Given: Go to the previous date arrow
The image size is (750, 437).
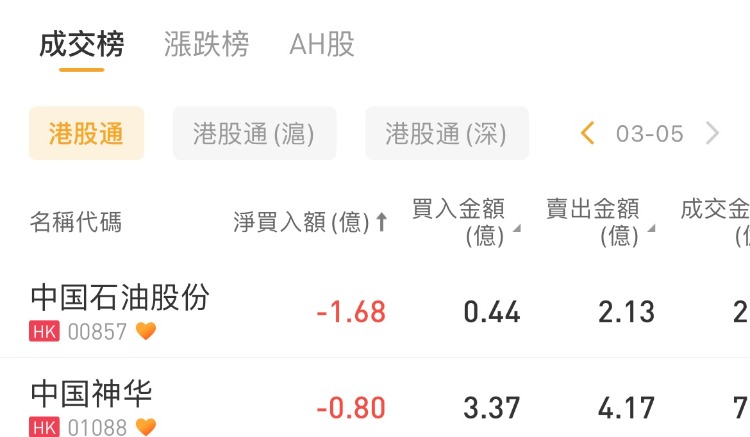Looking at the screenshot, I should 588,134.
